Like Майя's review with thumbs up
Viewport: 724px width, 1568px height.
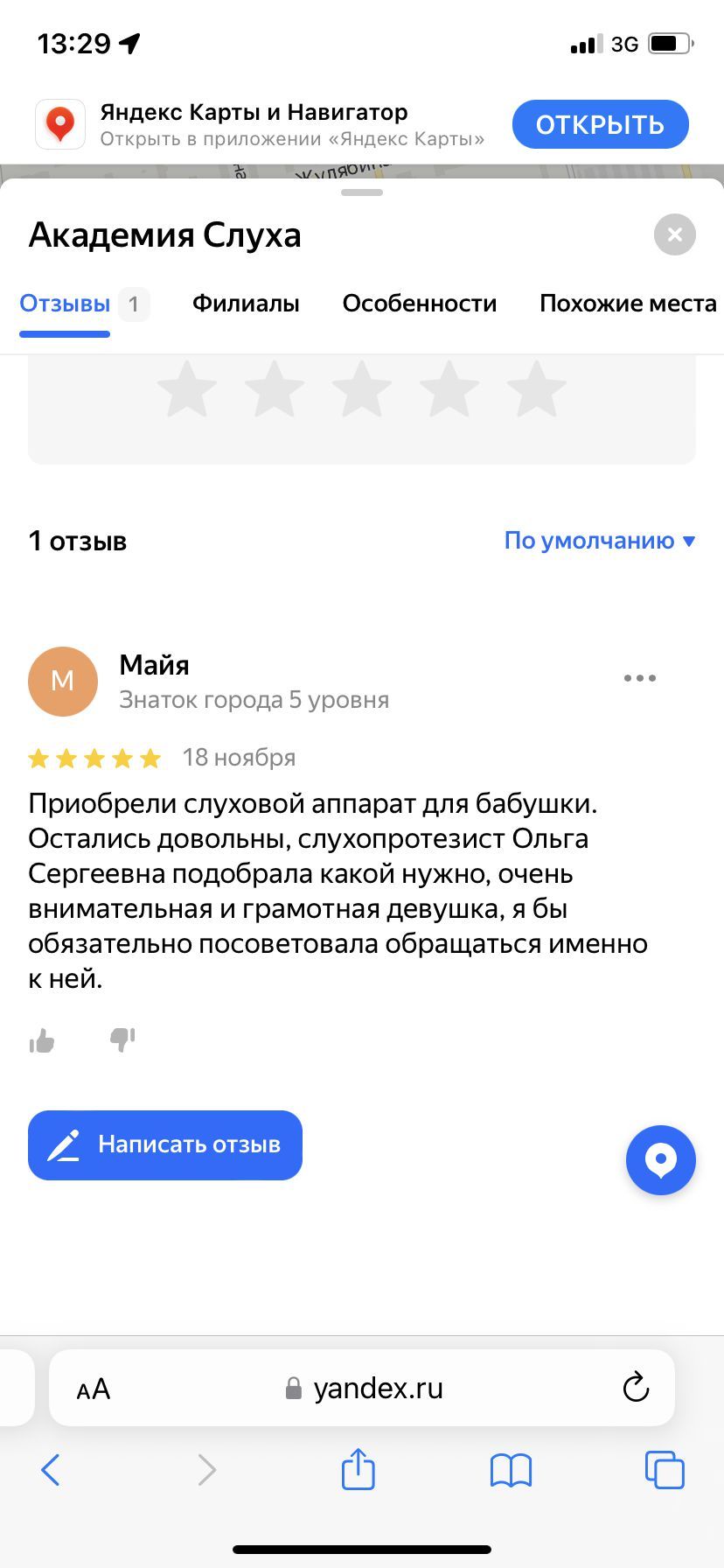[x=42, y=1040]
